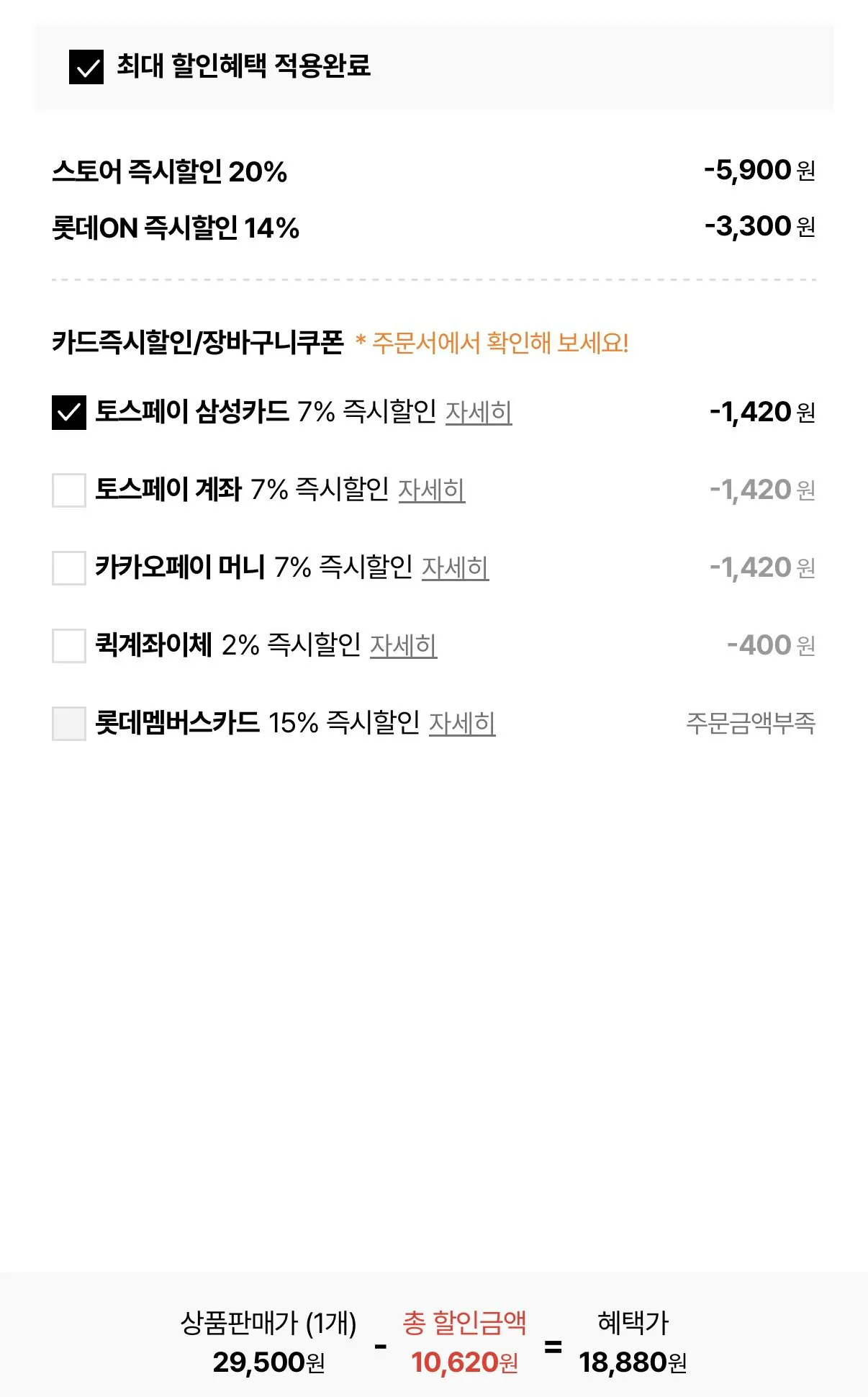Uncheck 최대 할인혜택 적용완료 checkbox
The image size is (868, 1397).
(x=86, y=67)
